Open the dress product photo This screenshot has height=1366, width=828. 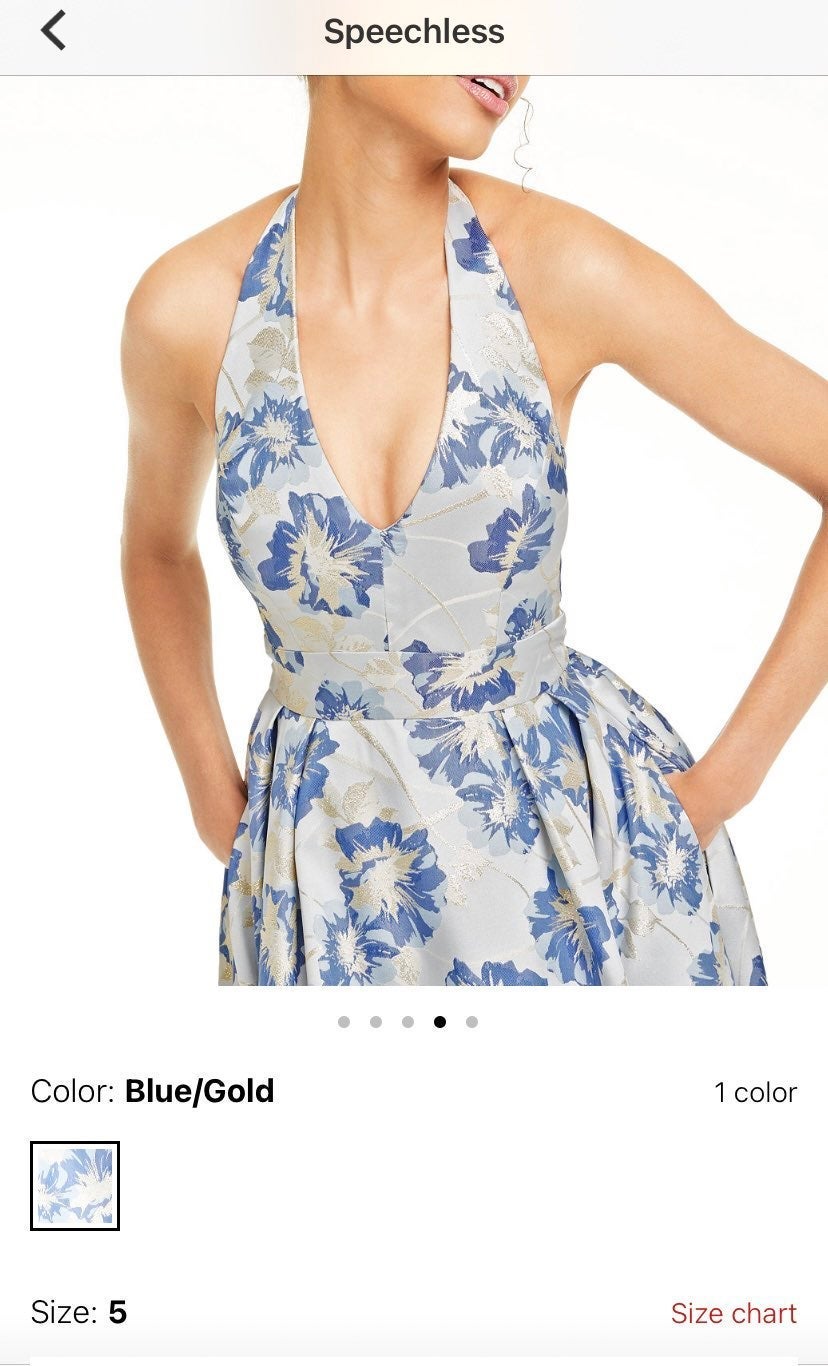[x=414, y=531]
